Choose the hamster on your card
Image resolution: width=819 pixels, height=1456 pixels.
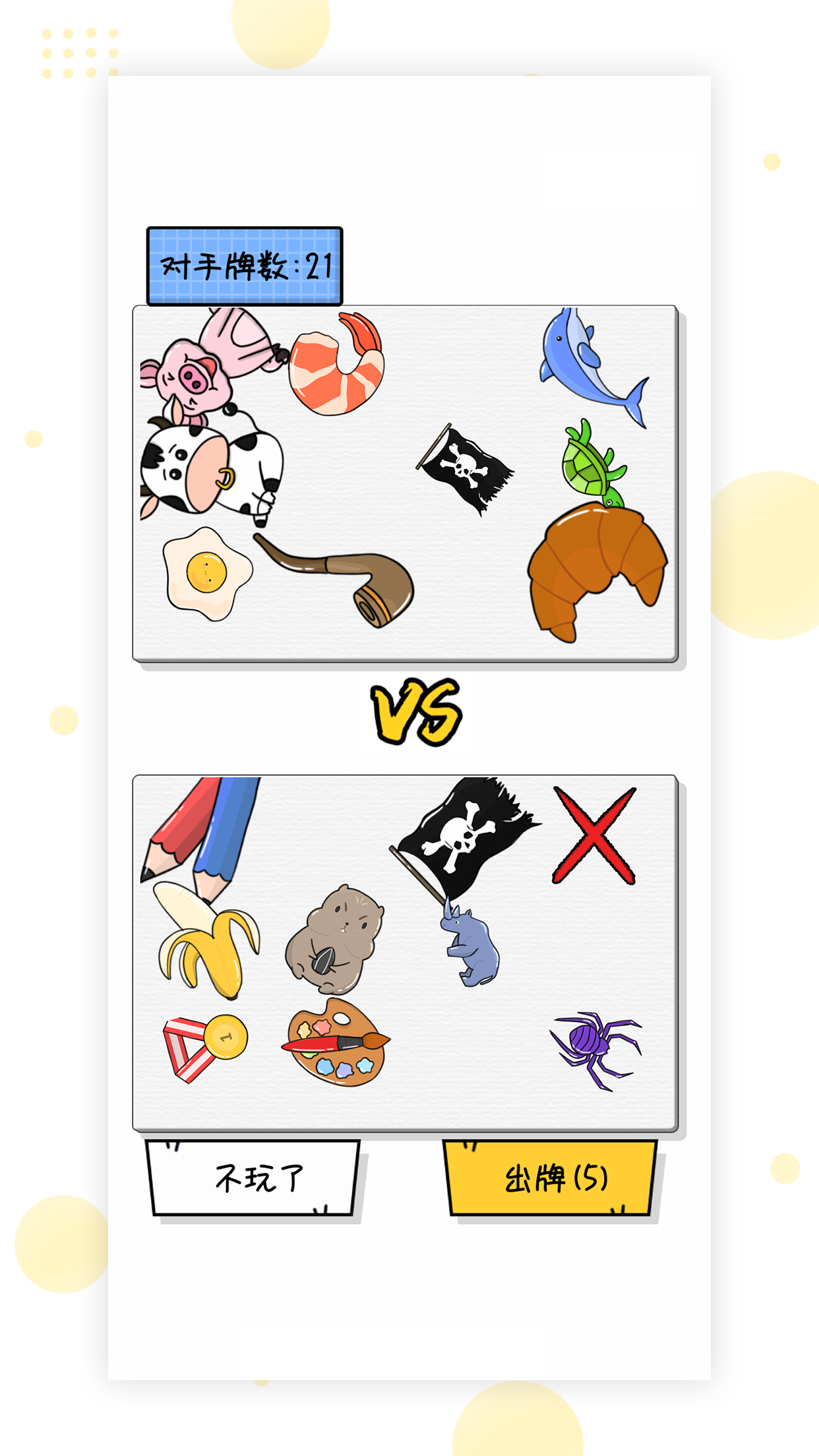pyautogui.click(x=335, y=940)
